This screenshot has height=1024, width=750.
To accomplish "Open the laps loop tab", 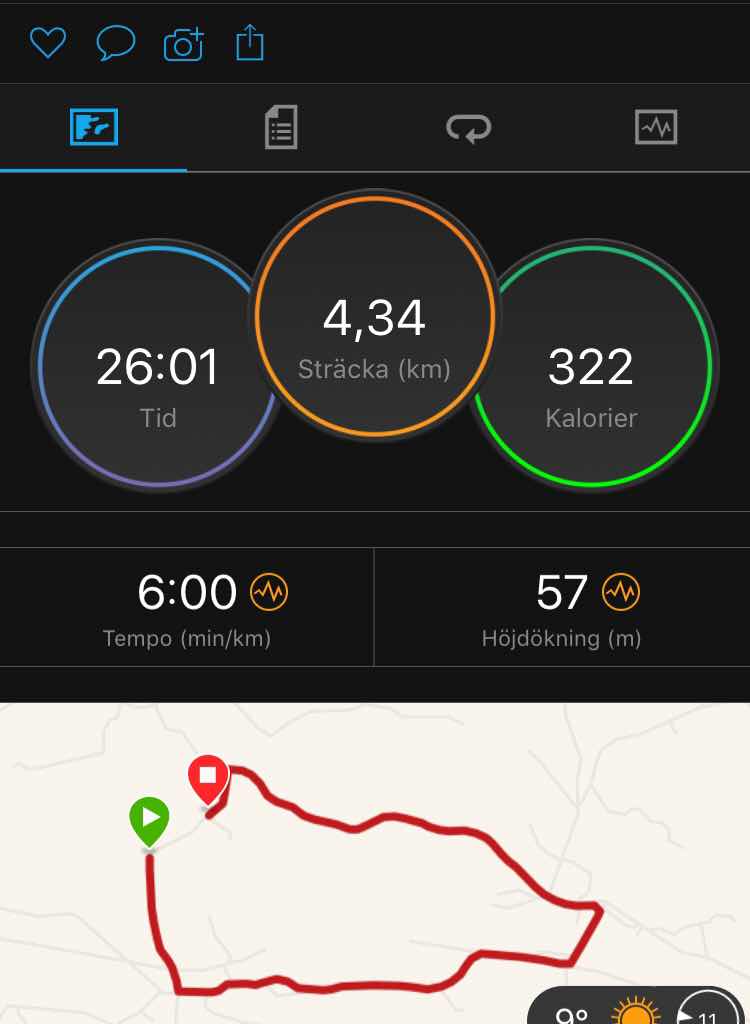I will tap(468, 128).
